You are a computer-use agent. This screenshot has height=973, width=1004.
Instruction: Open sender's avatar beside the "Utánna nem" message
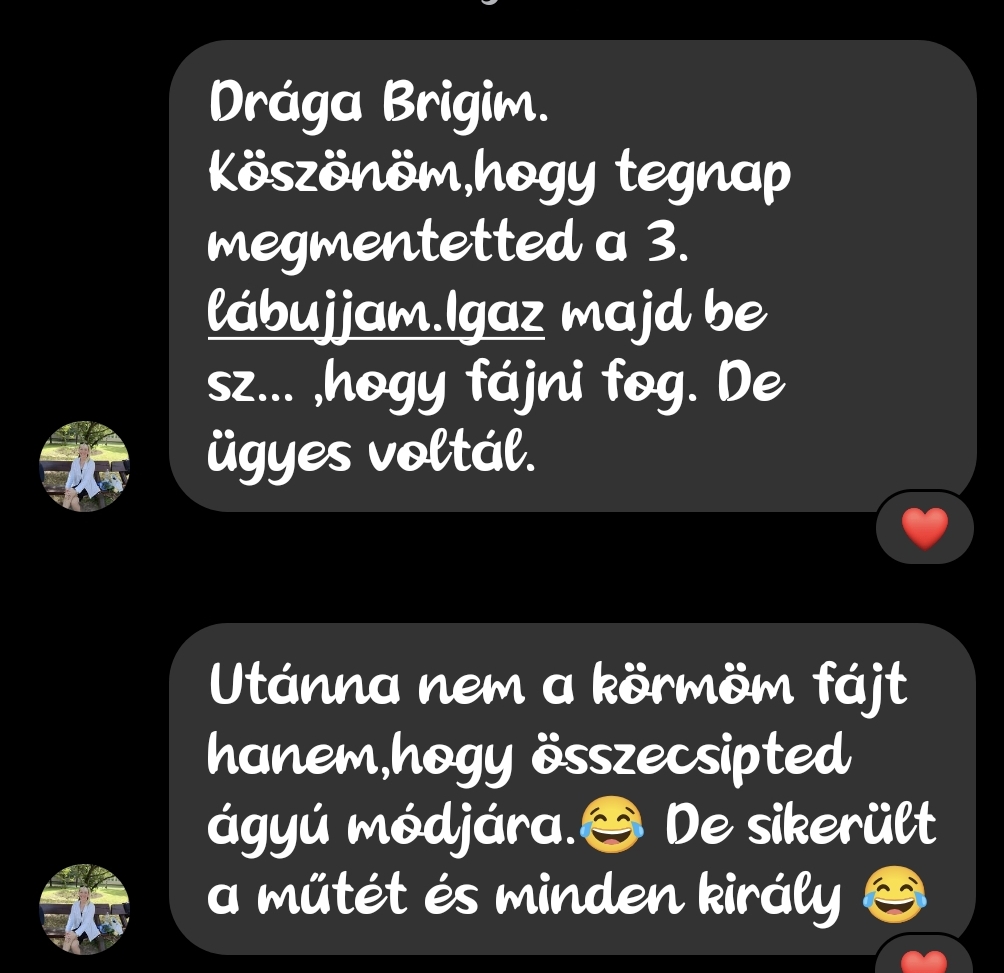84,908
